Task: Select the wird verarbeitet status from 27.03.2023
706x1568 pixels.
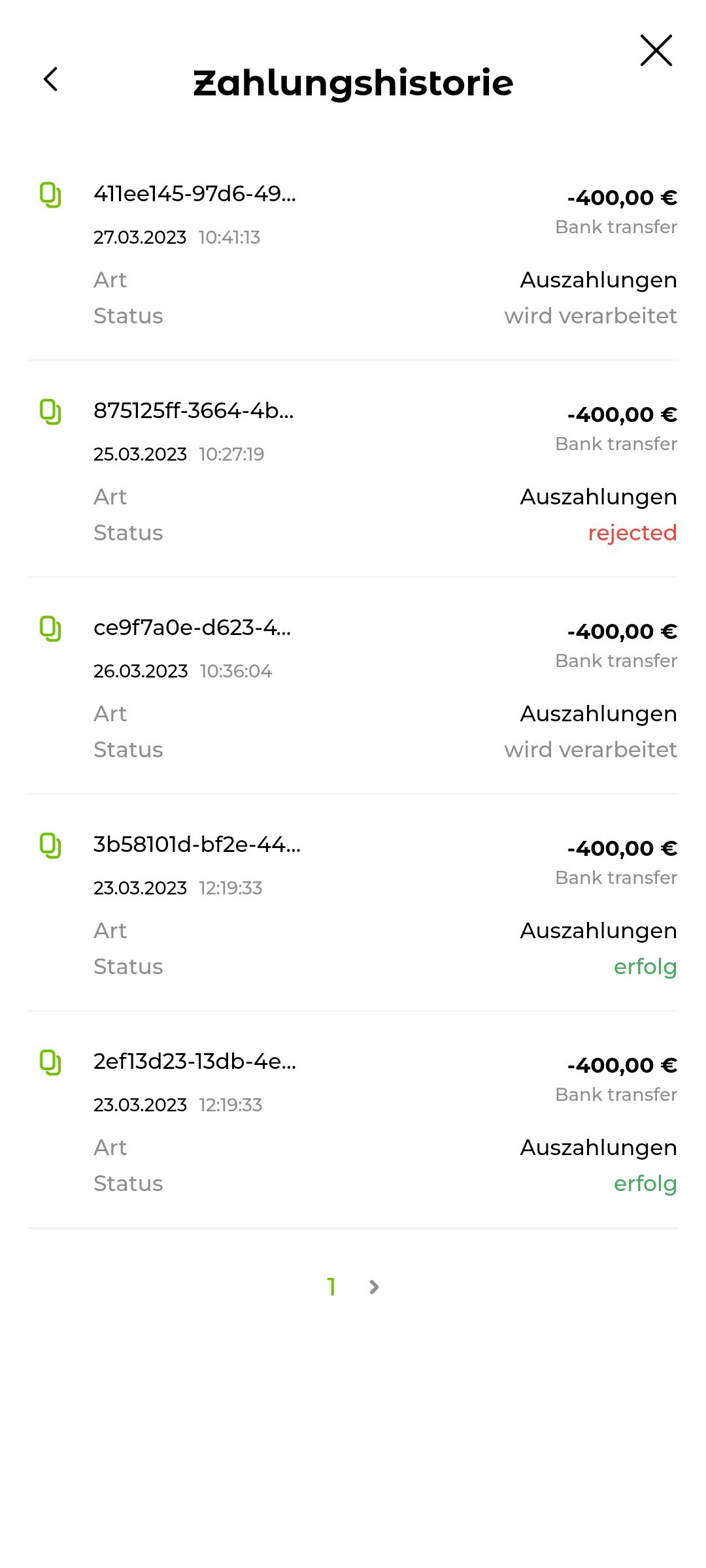Action: pyautogui.click(x=590, y=316)
